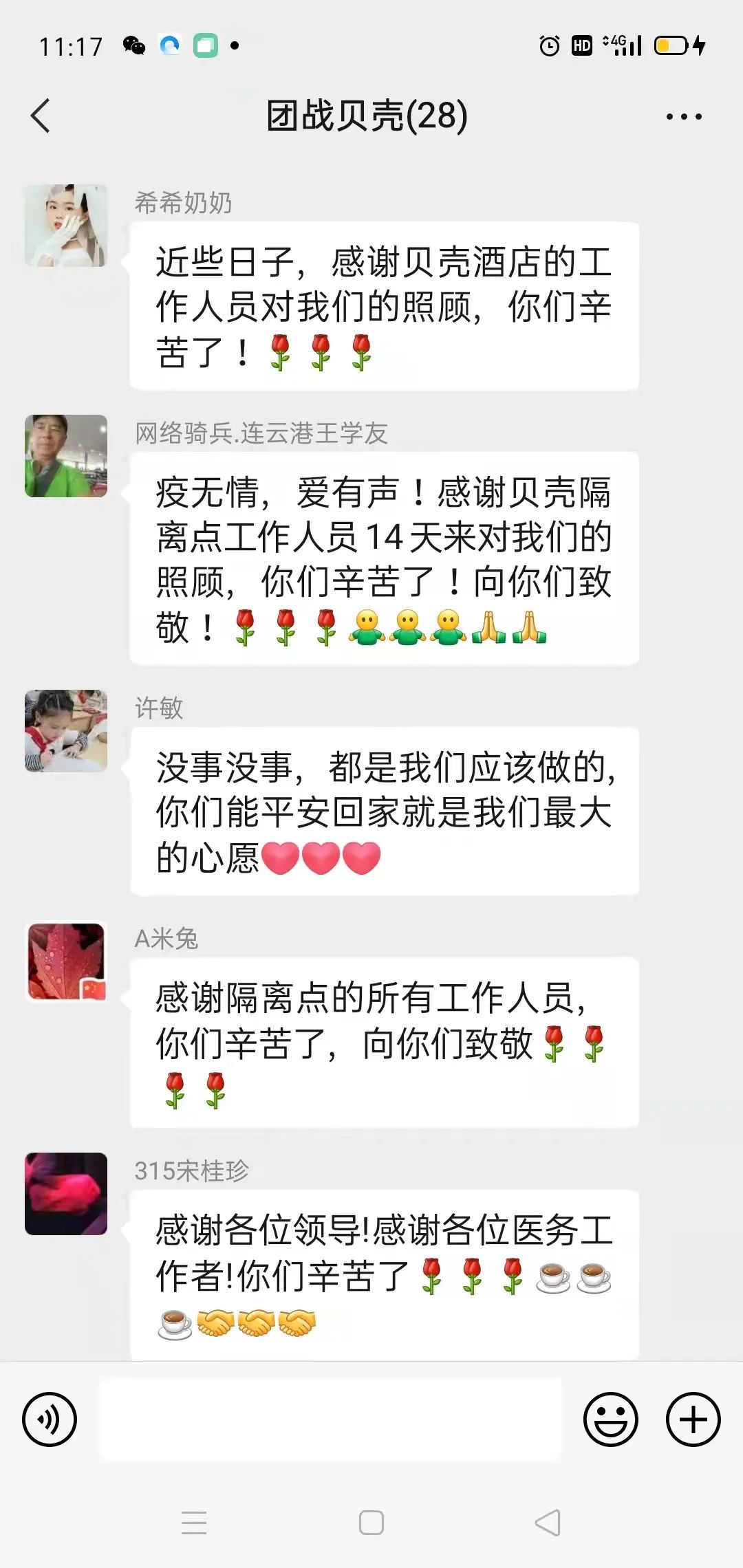Switch to voice message input
Screen dimensions: 743x1568
tap(50, 1419)
